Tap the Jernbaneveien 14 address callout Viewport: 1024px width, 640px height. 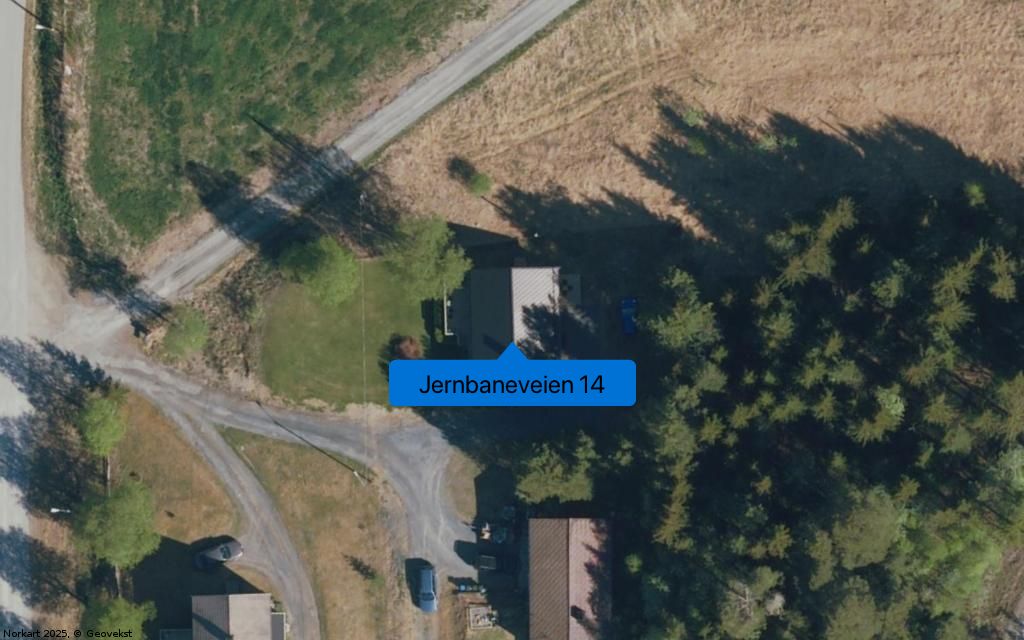pyautogui.click(x=512, y=384)
